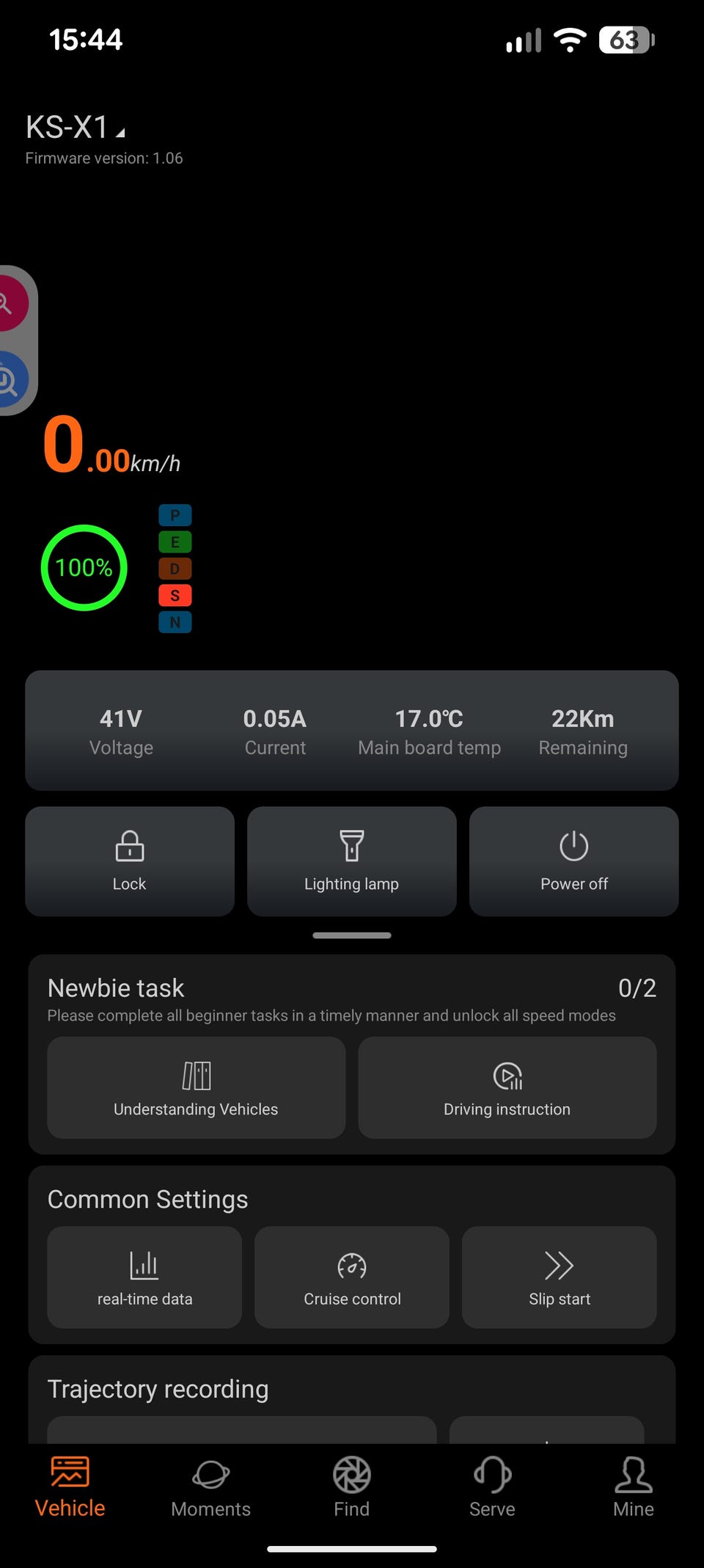Open Slip start setting
The width and height of the screenshot is (704, 1568).
[560, 1277]
